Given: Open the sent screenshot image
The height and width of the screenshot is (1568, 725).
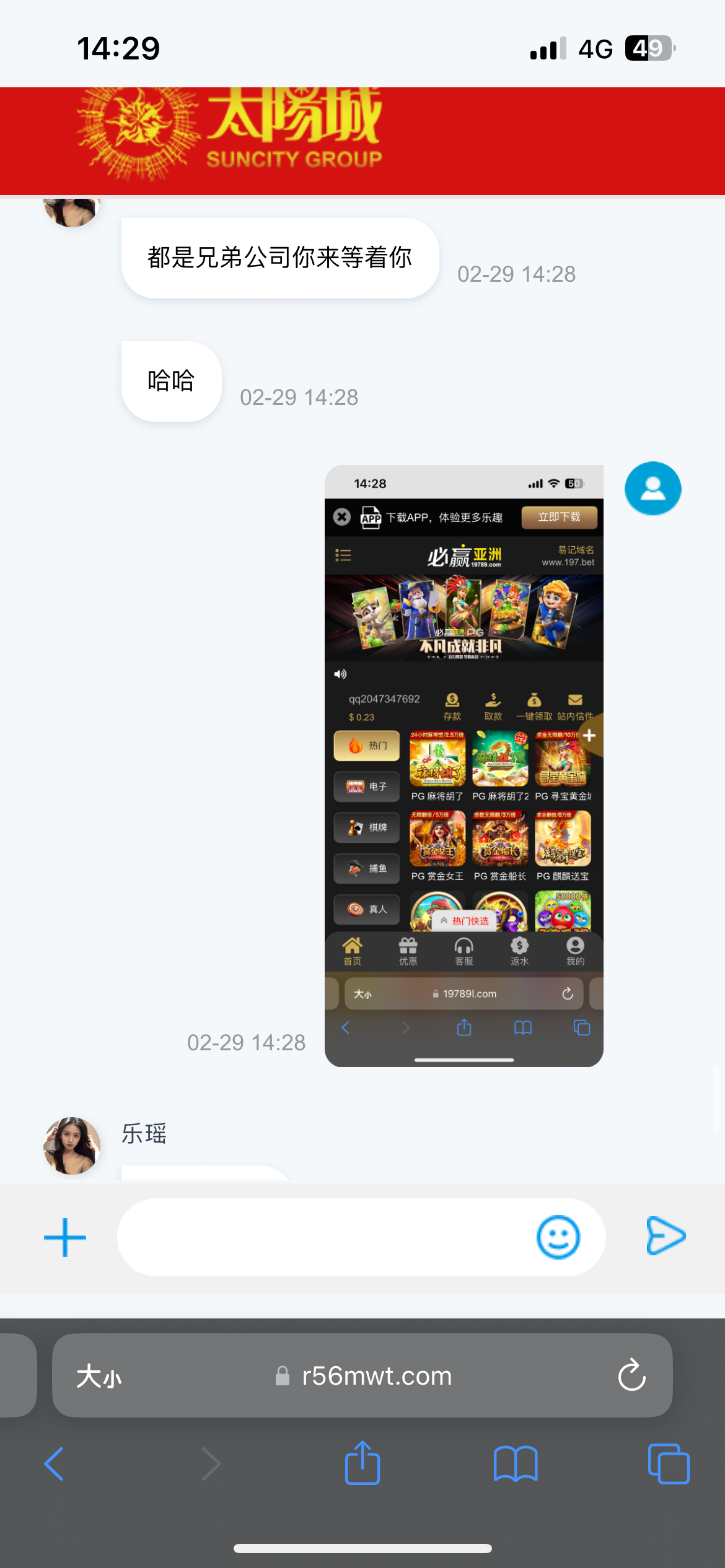Looking at the screenshot, I should 464,765.
